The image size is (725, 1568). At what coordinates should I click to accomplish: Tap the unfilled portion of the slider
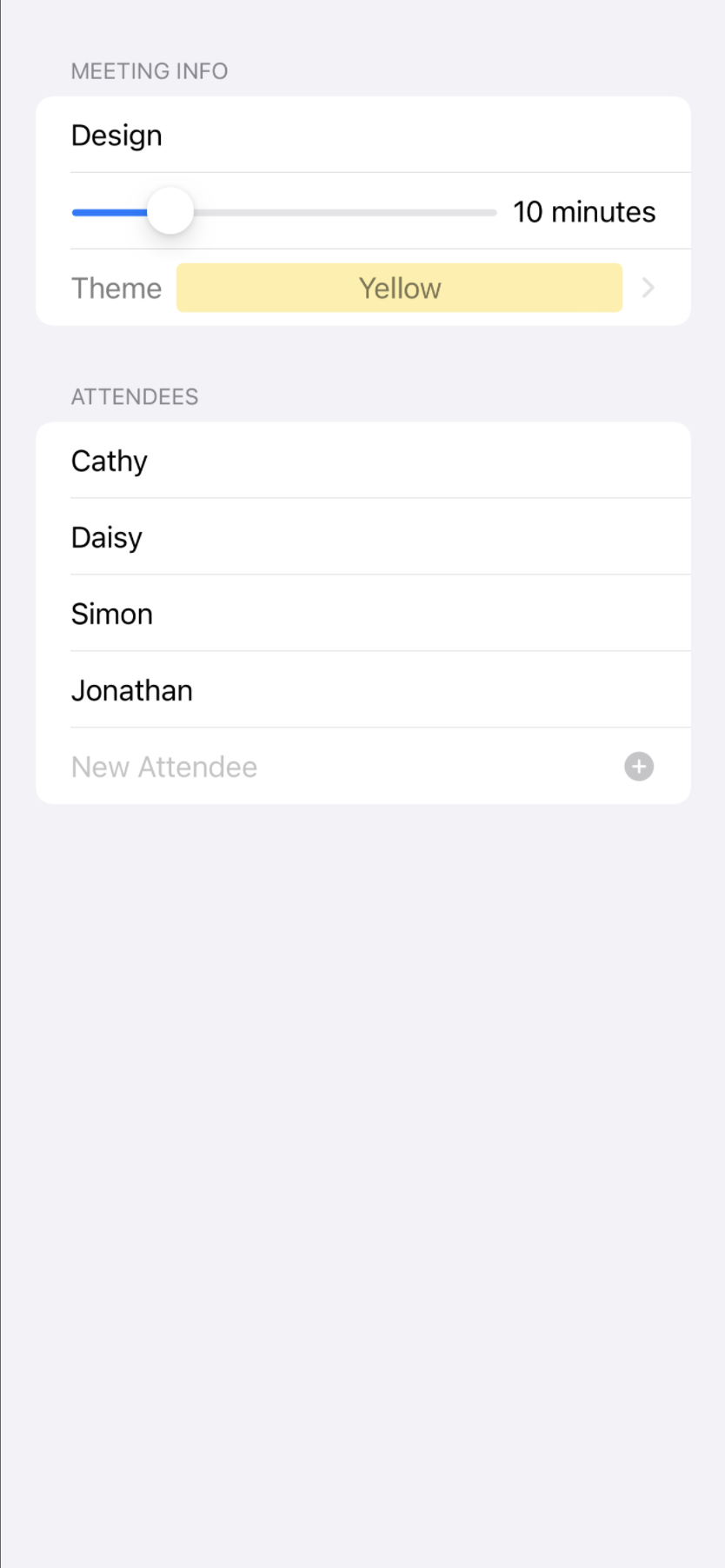point(348,210)
